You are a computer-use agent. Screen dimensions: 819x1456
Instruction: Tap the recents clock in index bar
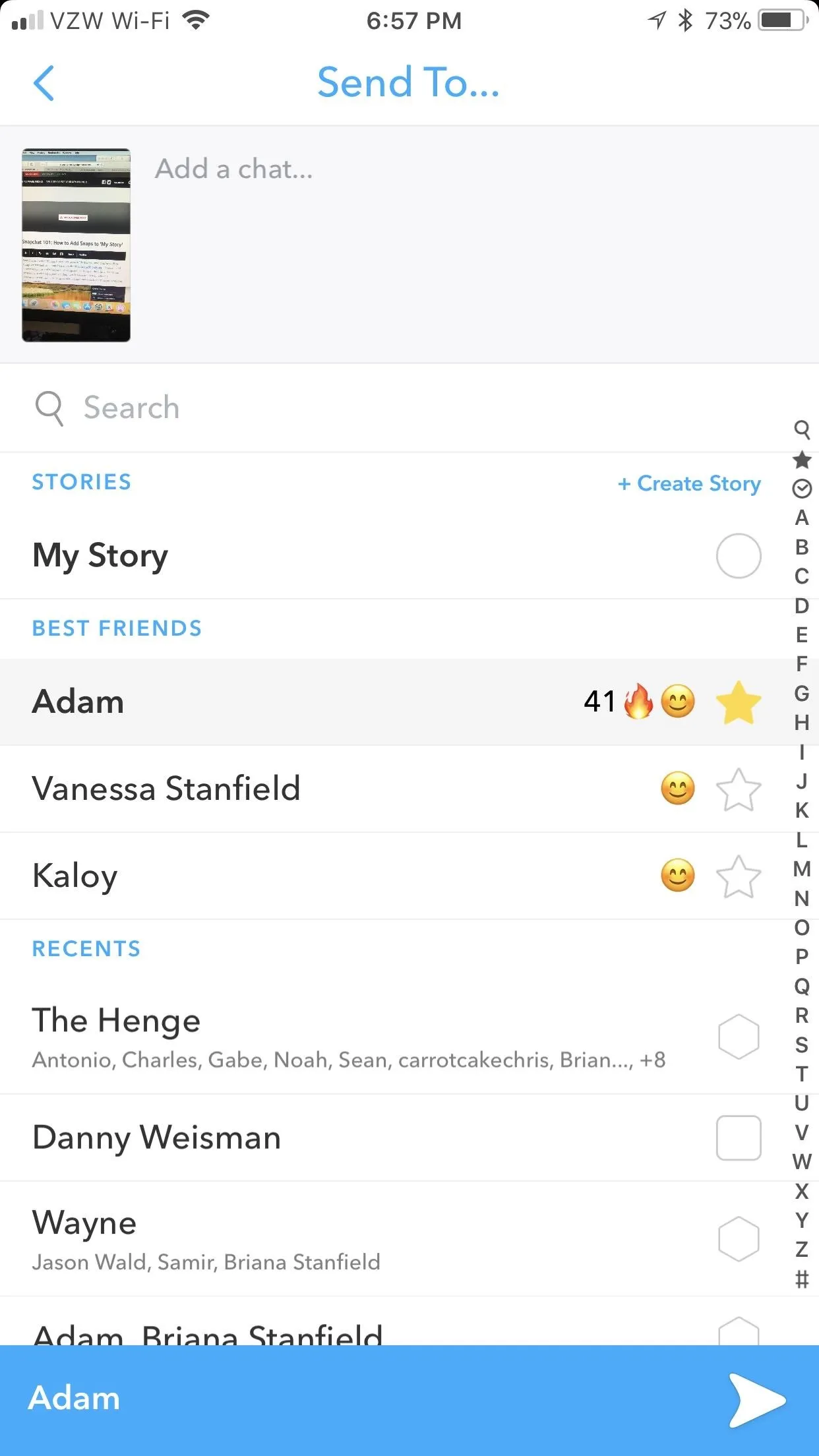802,489
